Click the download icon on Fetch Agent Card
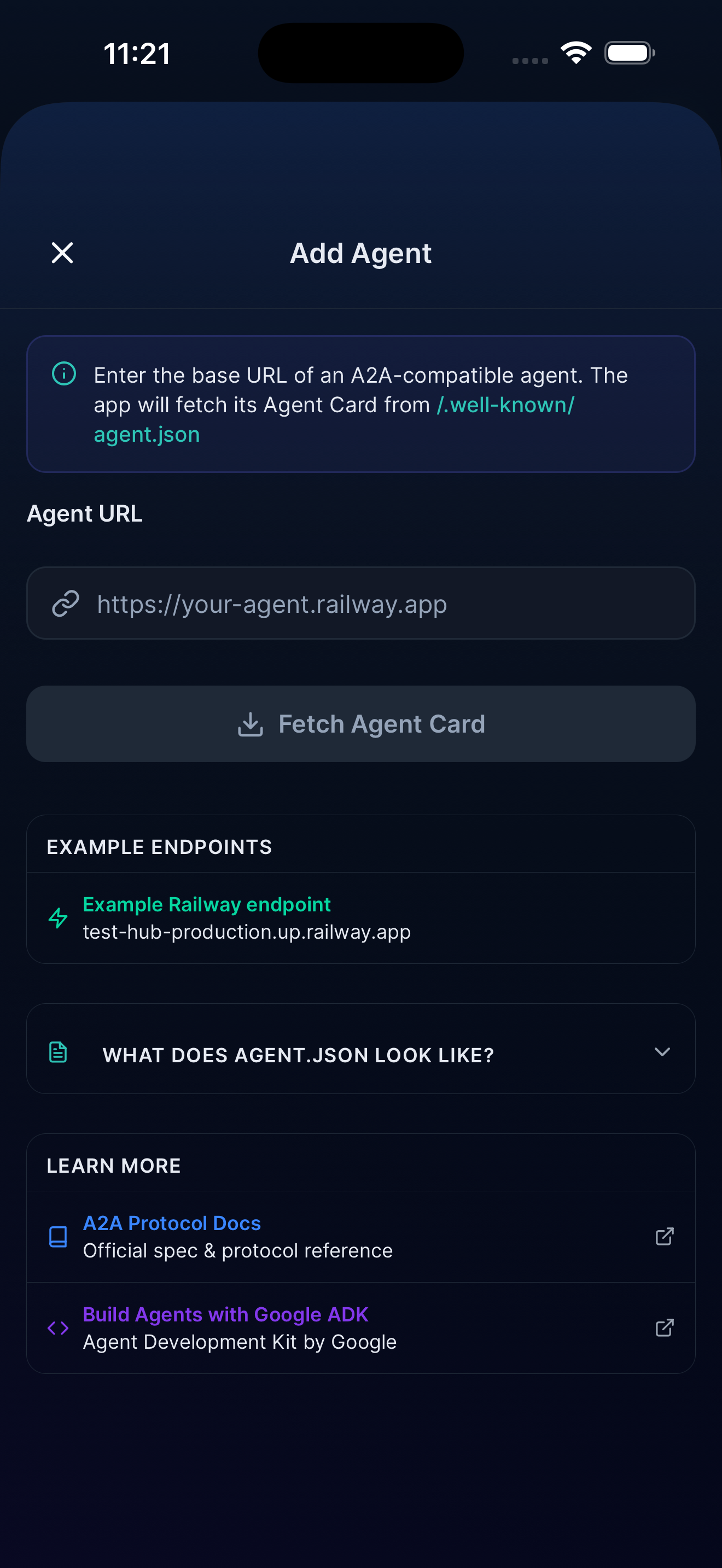Viewport: 722px width, 1568px height. coord(251,724)
